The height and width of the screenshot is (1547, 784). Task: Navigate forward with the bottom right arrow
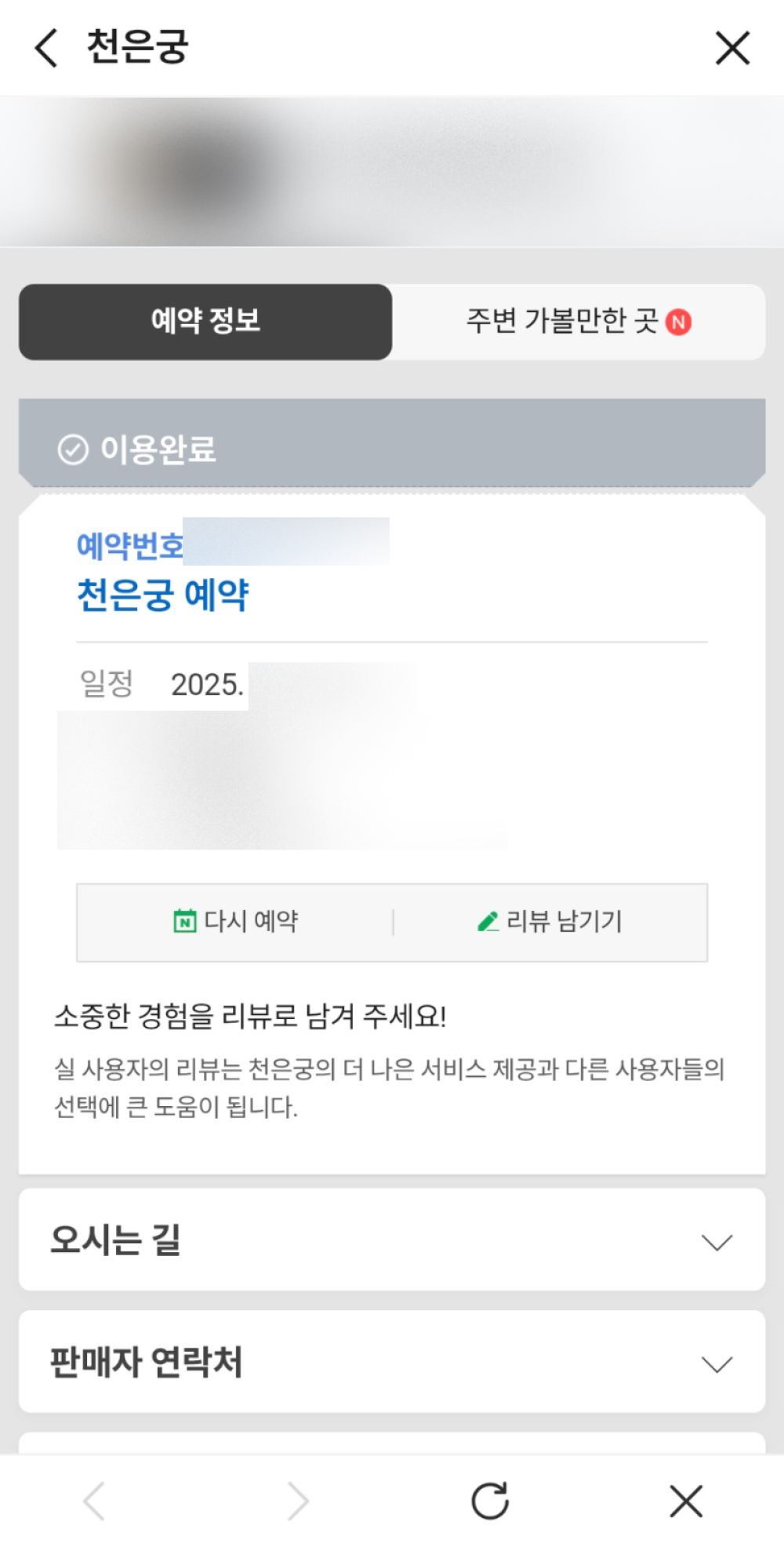coord(298,1501)
